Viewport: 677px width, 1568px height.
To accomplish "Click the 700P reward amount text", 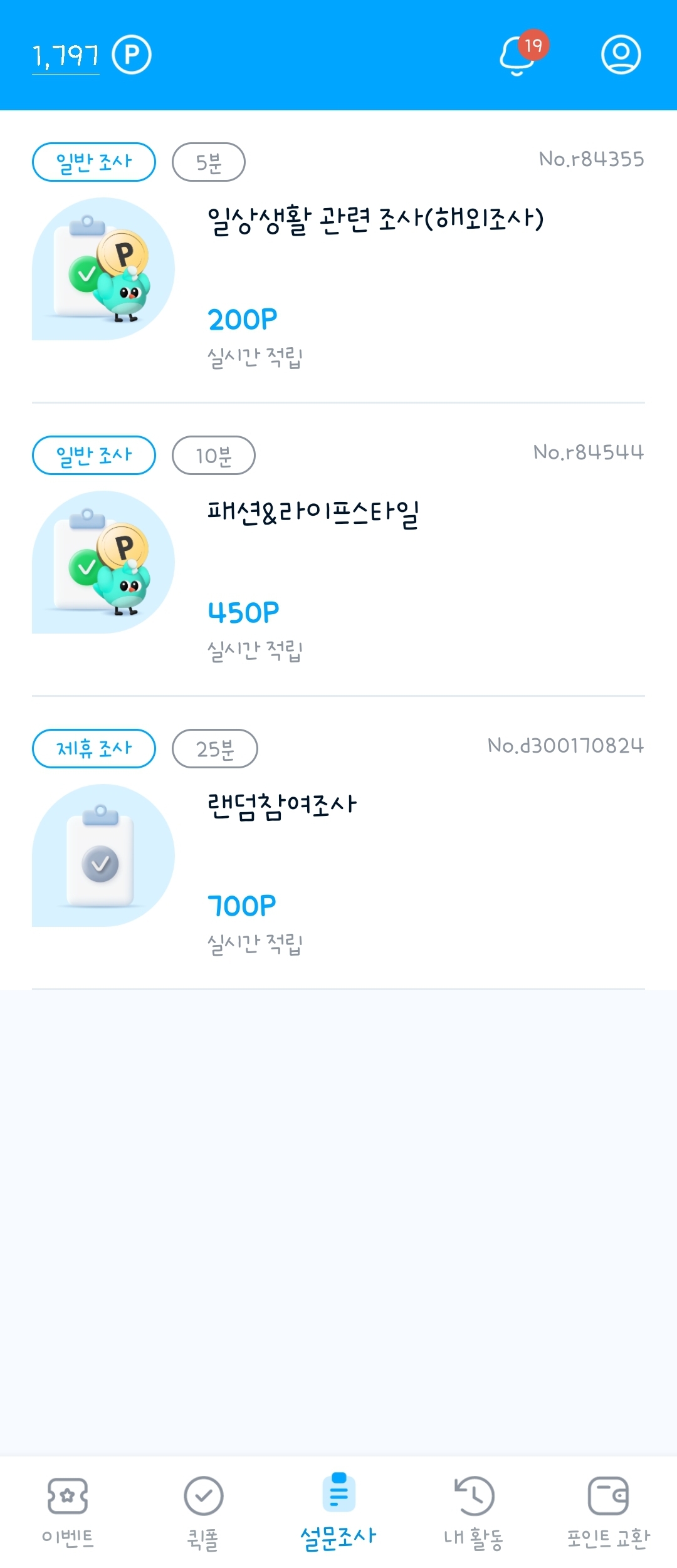I will coord(242,904).
